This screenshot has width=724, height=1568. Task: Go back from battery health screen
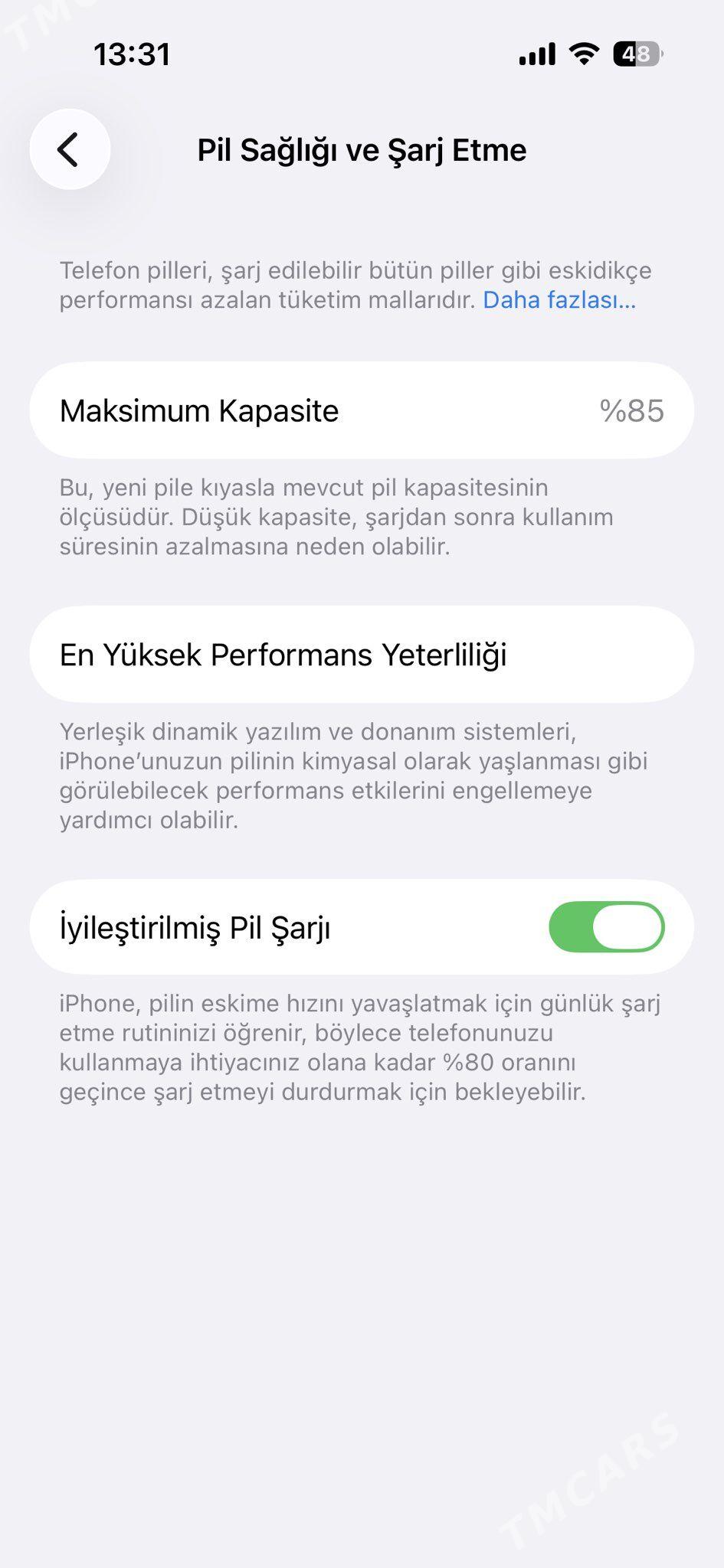tap(70, 149)
